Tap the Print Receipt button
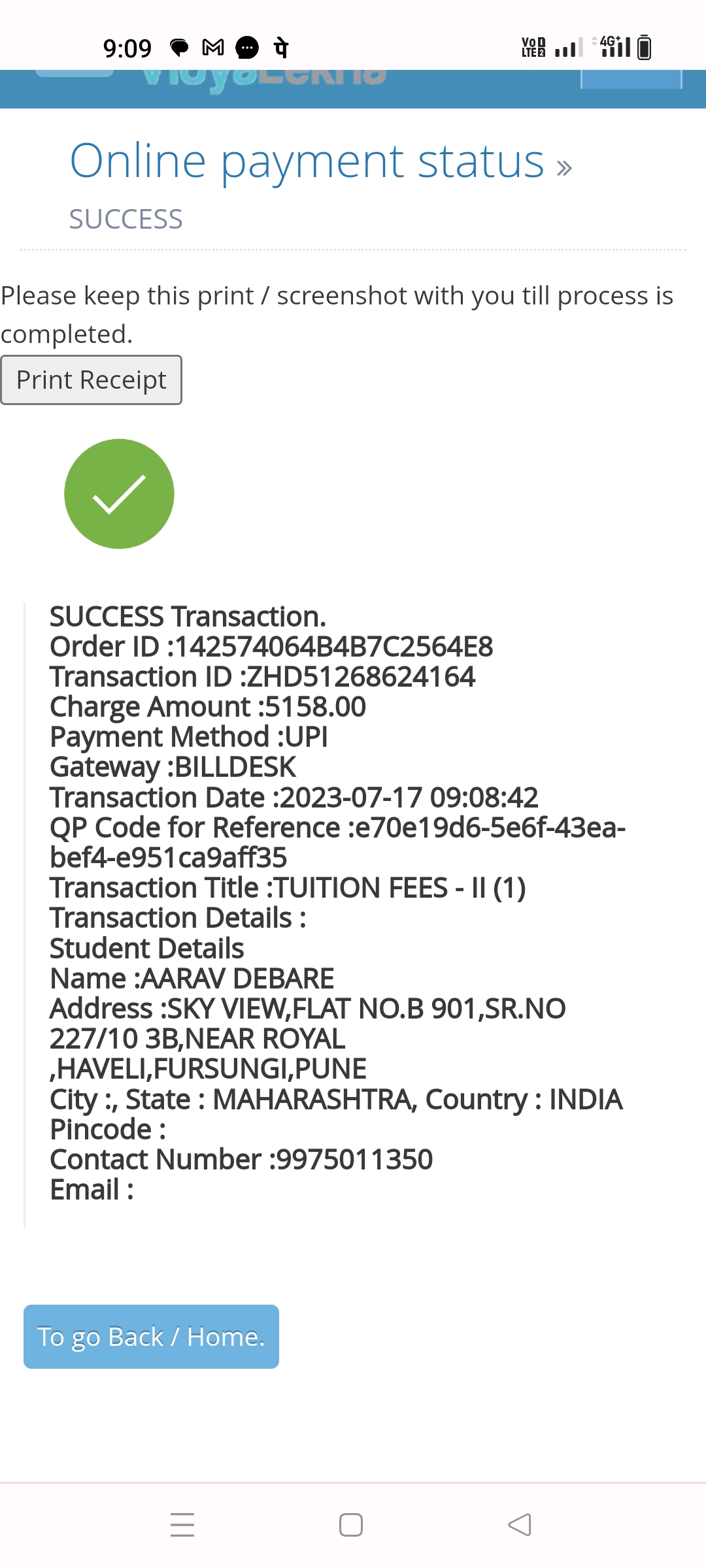 [x=91, y=380]
